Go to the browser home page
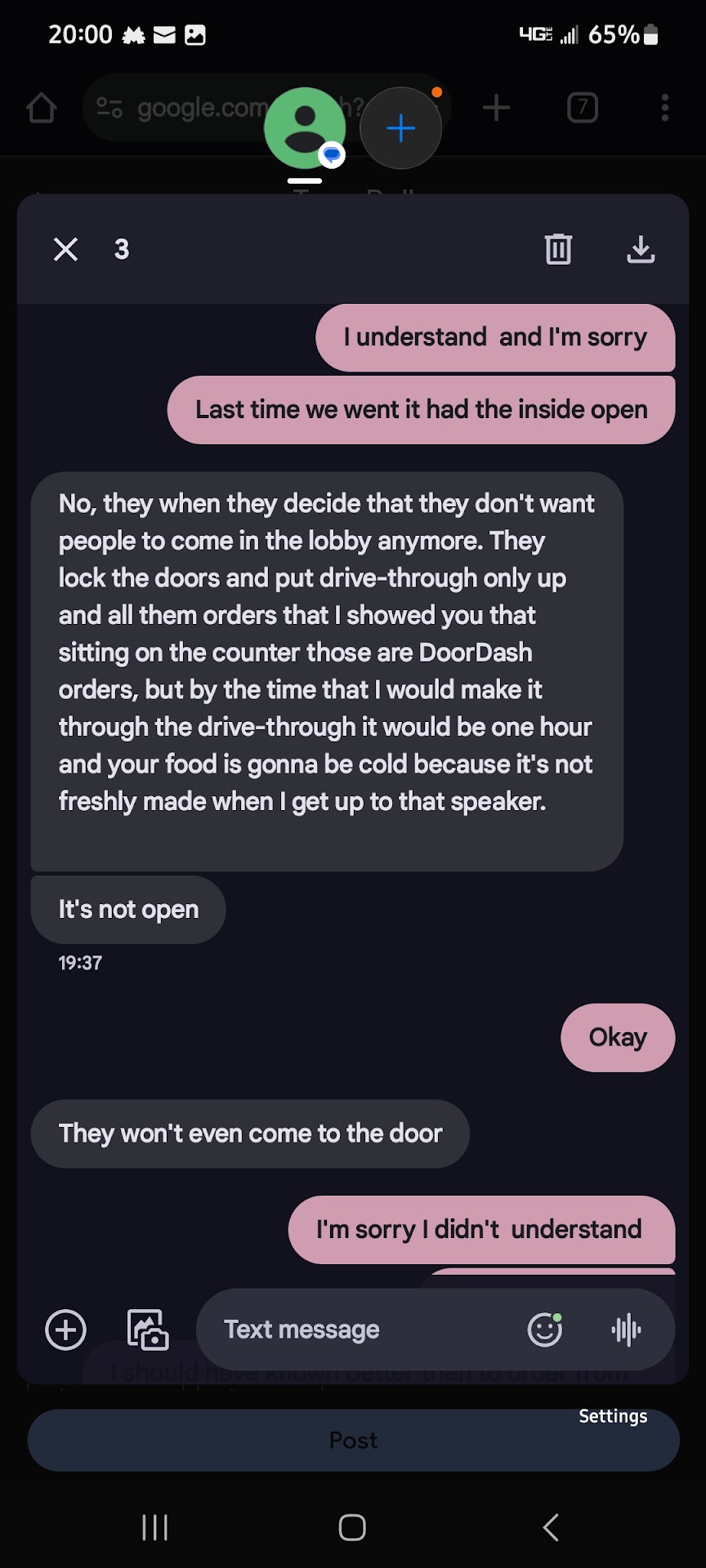 click(42, 108)
